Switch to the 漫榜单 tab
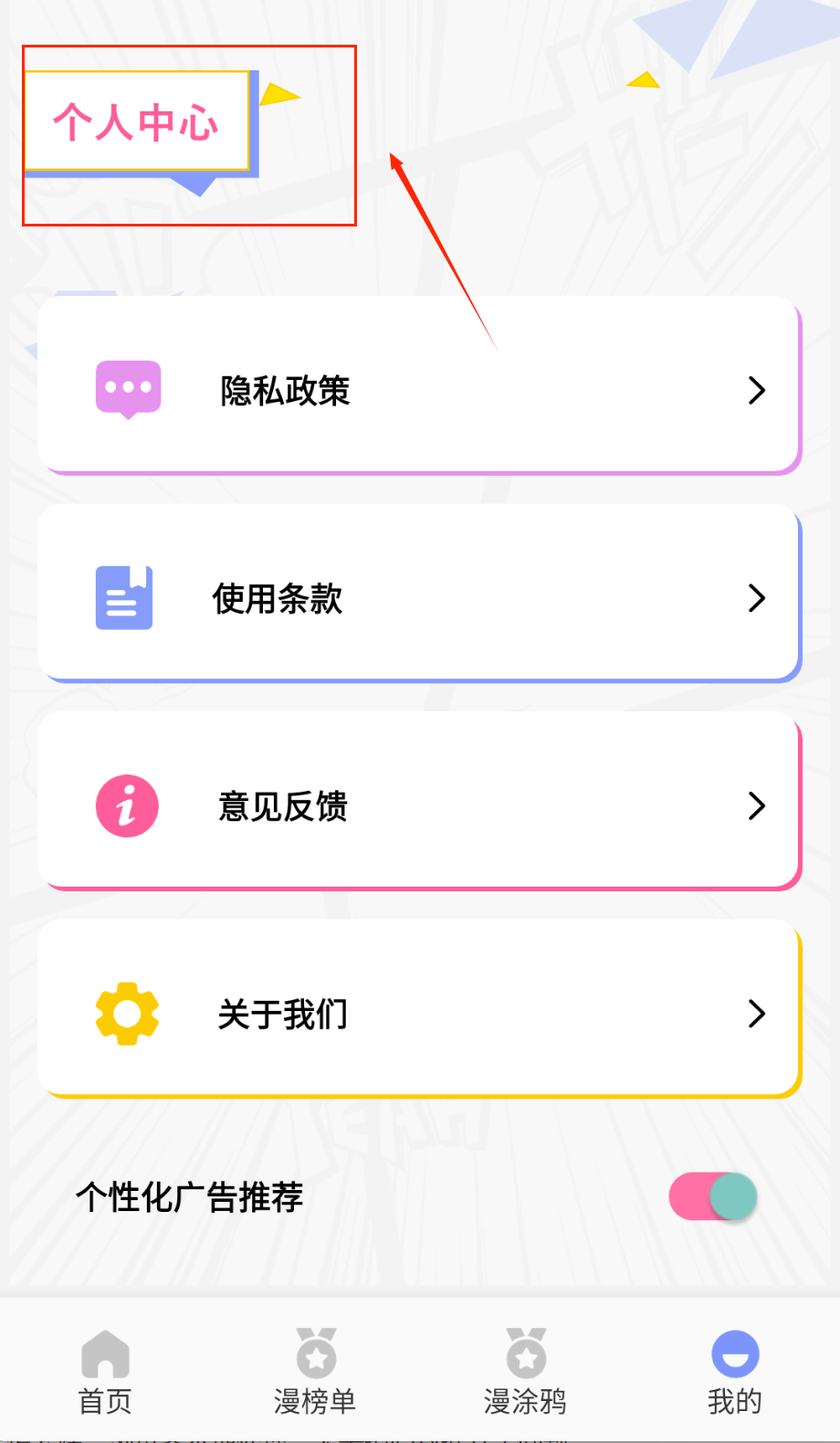Screen dimensions: 840x1443 [x=315, y=1372]
